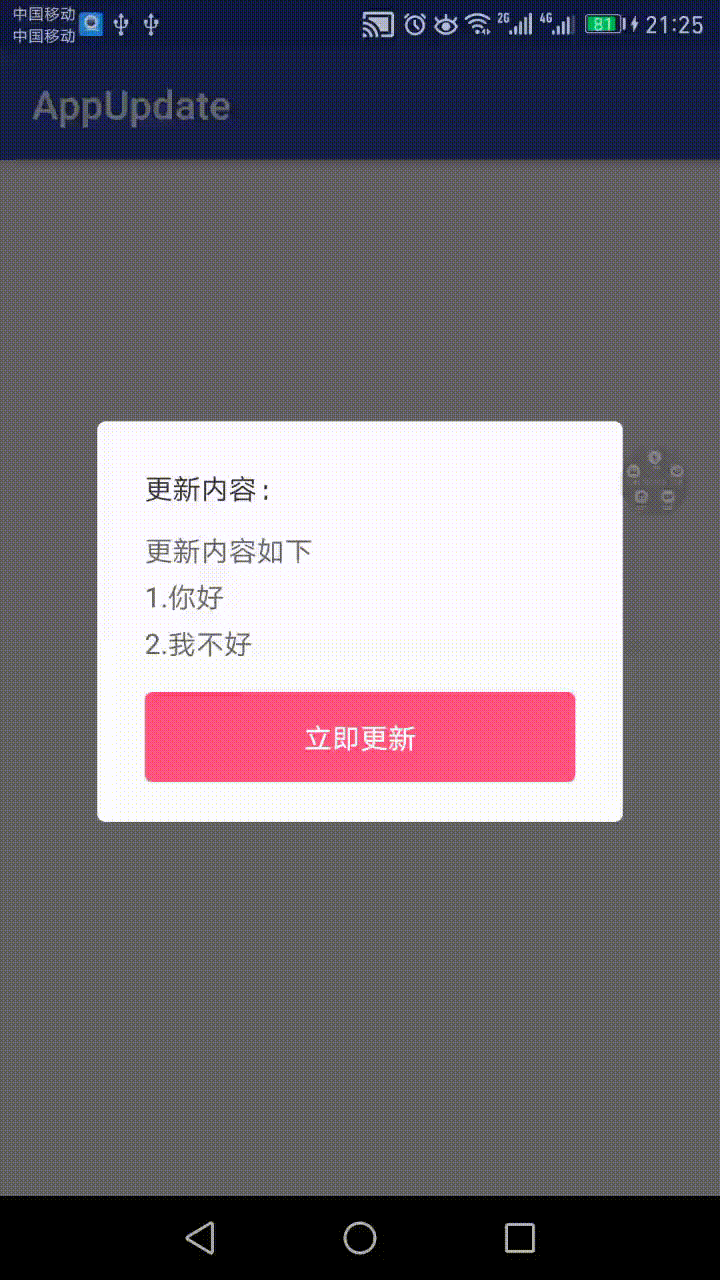Image resolution: width=720 pixels, height=1280 pixels.
Task: Return to the home screen
Action: point(360,1238)
